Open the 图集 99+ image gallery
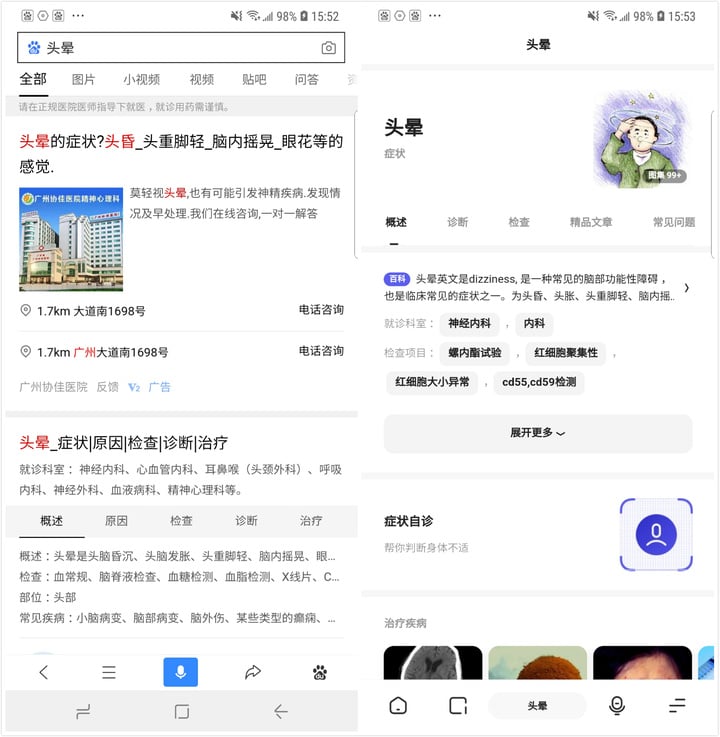The image size is (720, 737). coord(664,175)
